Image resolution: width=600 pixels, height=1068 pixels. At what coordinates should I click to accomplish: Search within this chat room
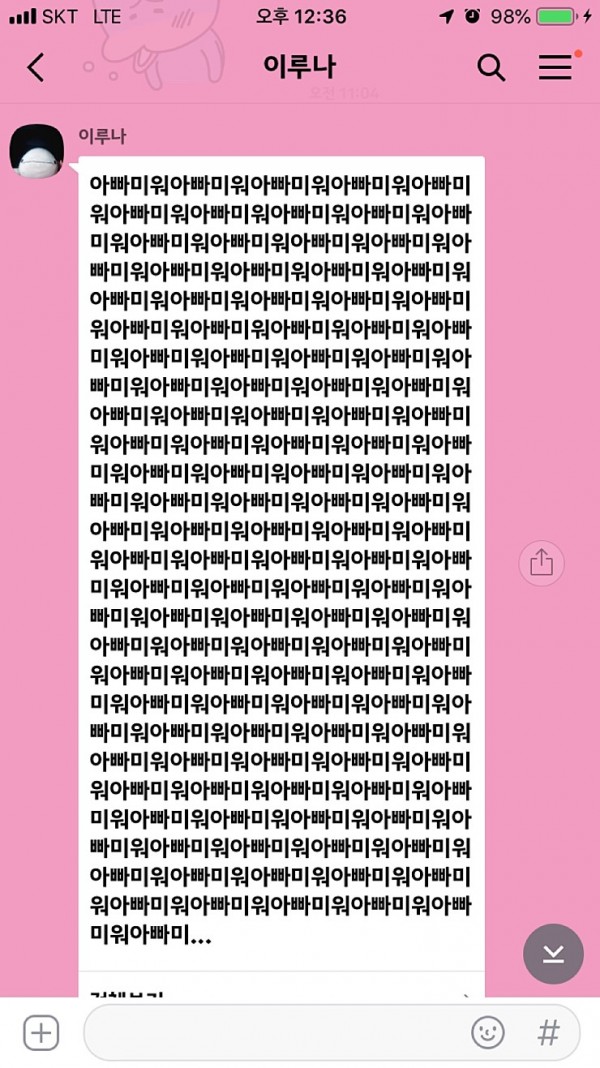(x=491, y=67)
